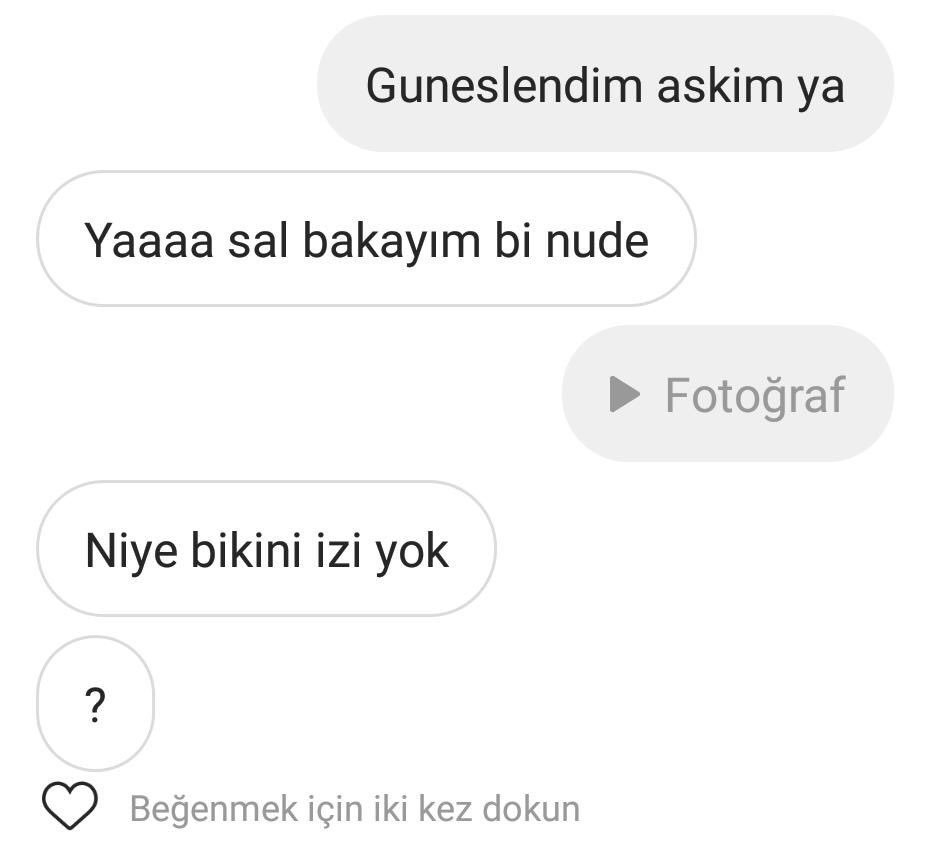Tap the heart icon to like the message
The image size is (935, 848).
[x=69, y=806]
